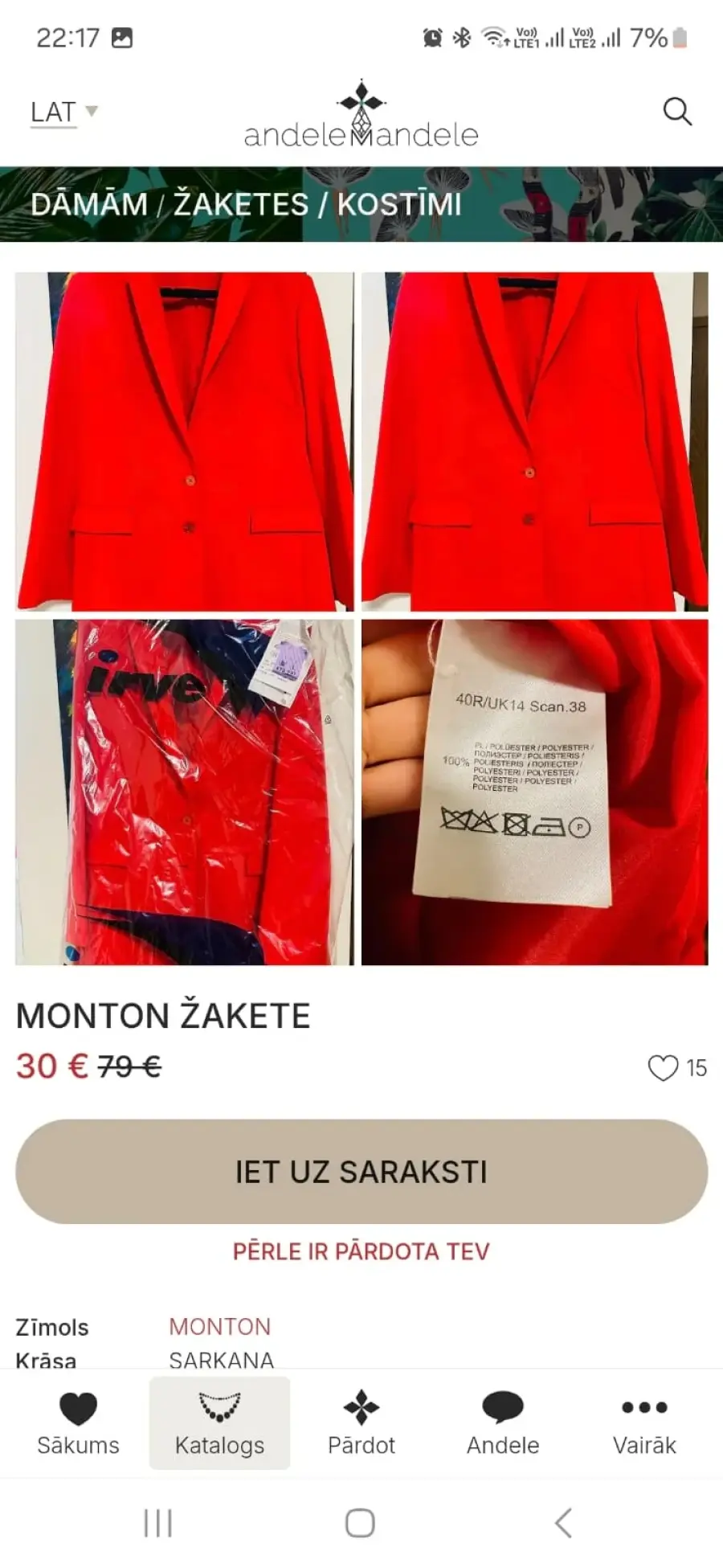View the first red jacket photo
This screenshot has width=723, height=1568.
185,441
